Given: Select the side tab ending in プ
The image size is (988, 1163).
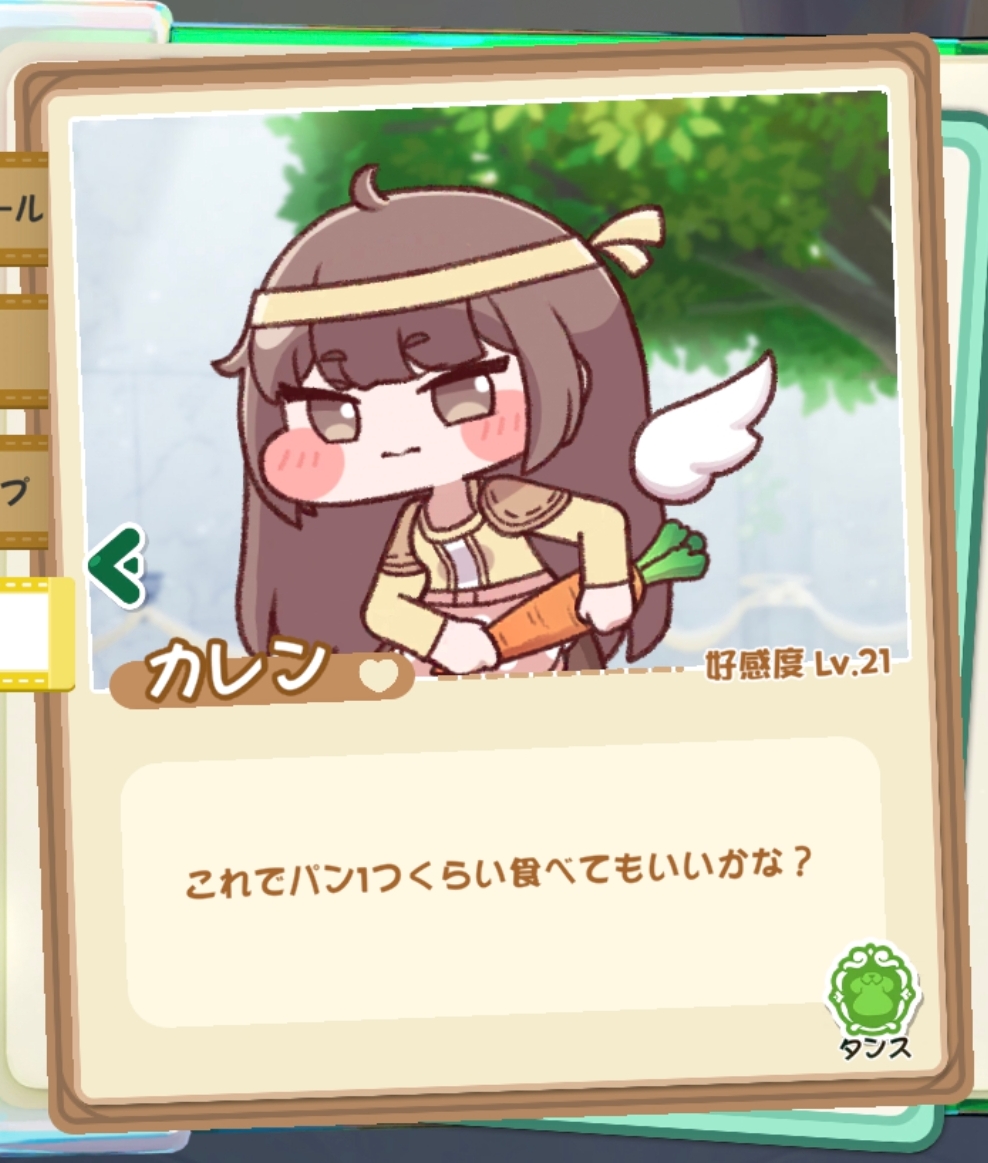Looking at the screenshot, I should pos(22,492).
